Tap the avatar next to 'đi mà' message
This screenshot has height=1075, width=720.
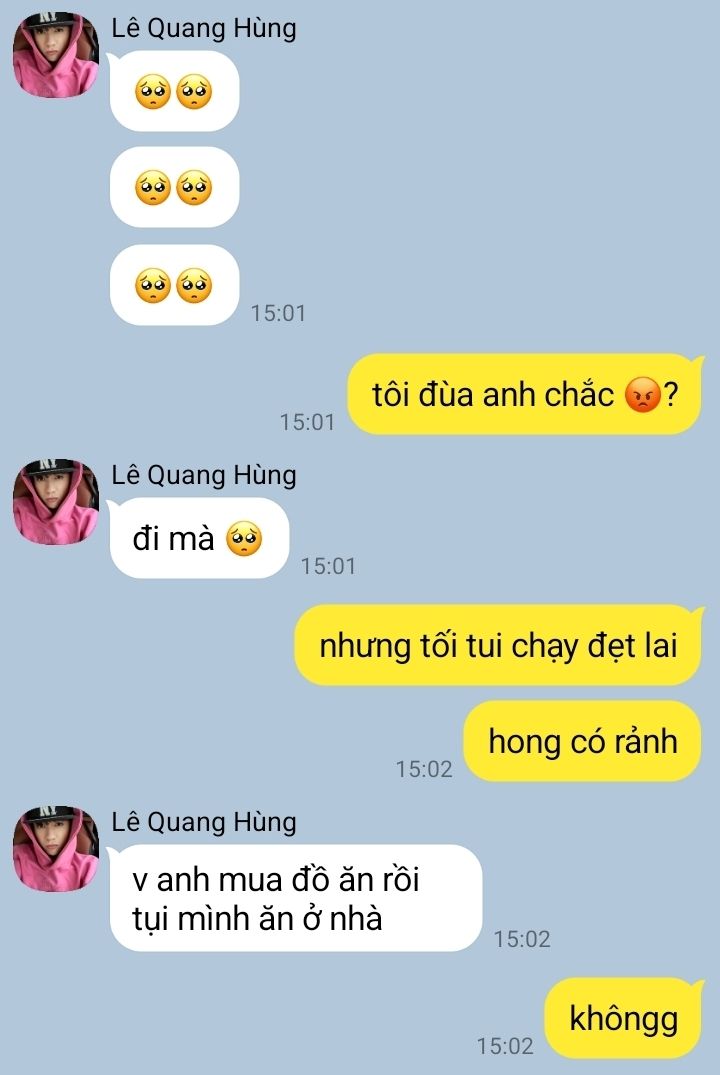pyautogui.click(x=55, y=502)
